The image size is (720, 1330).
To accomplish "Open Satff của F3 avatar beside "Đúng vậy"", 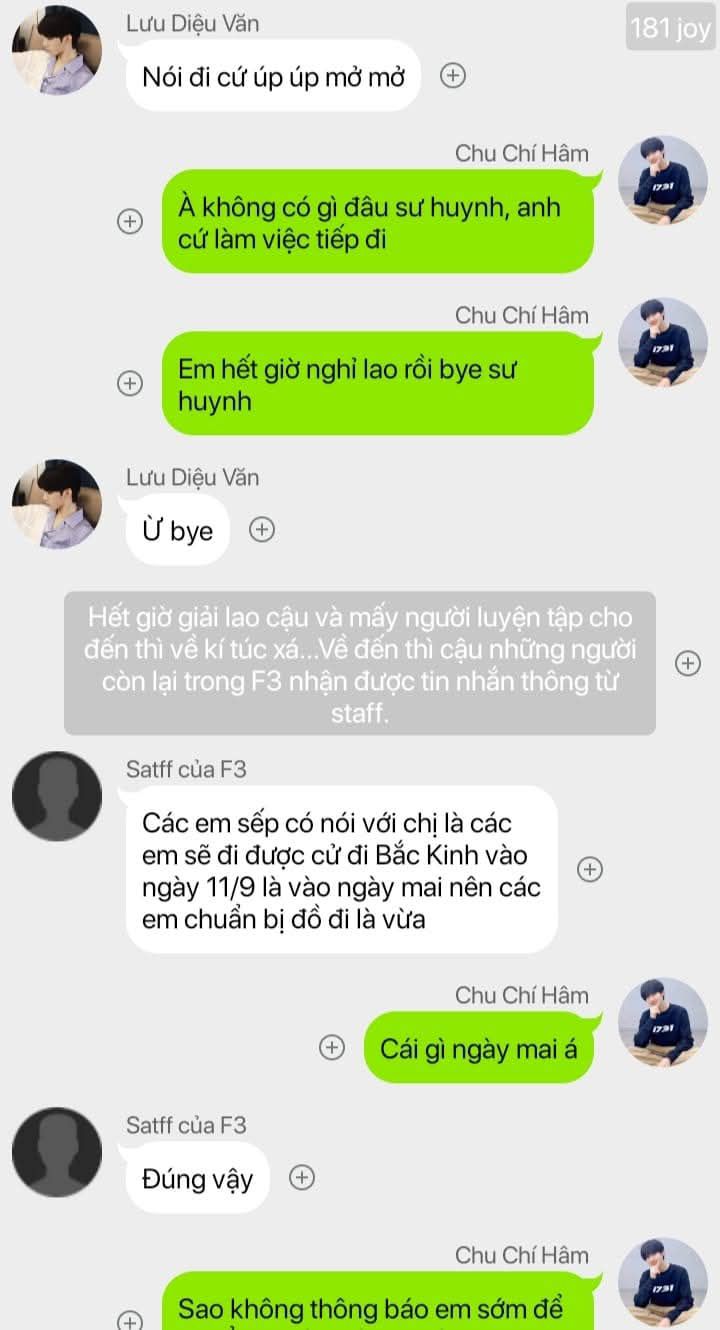I will click(x=57, y=1152).
